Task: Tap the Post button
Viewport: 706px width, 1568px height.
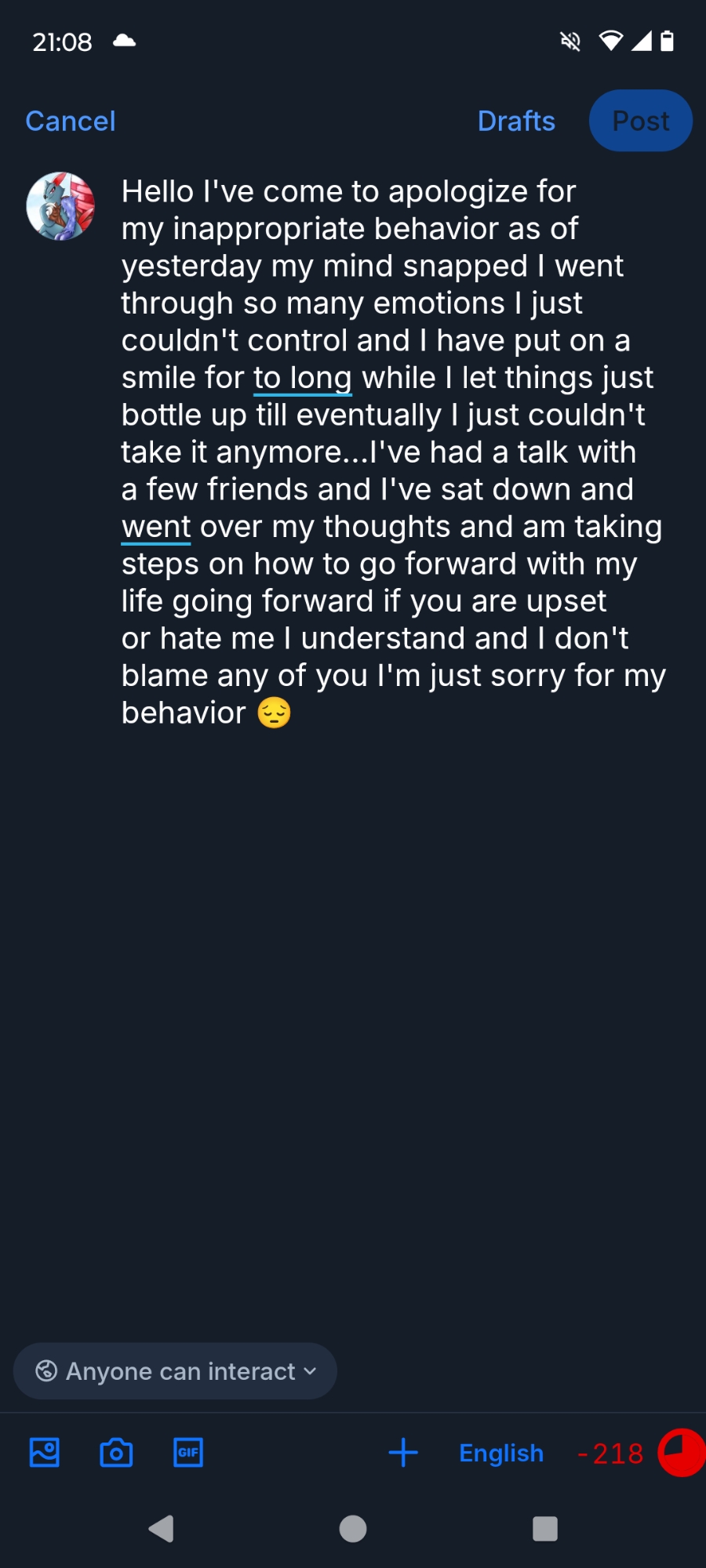Action: tap(640, 122)
